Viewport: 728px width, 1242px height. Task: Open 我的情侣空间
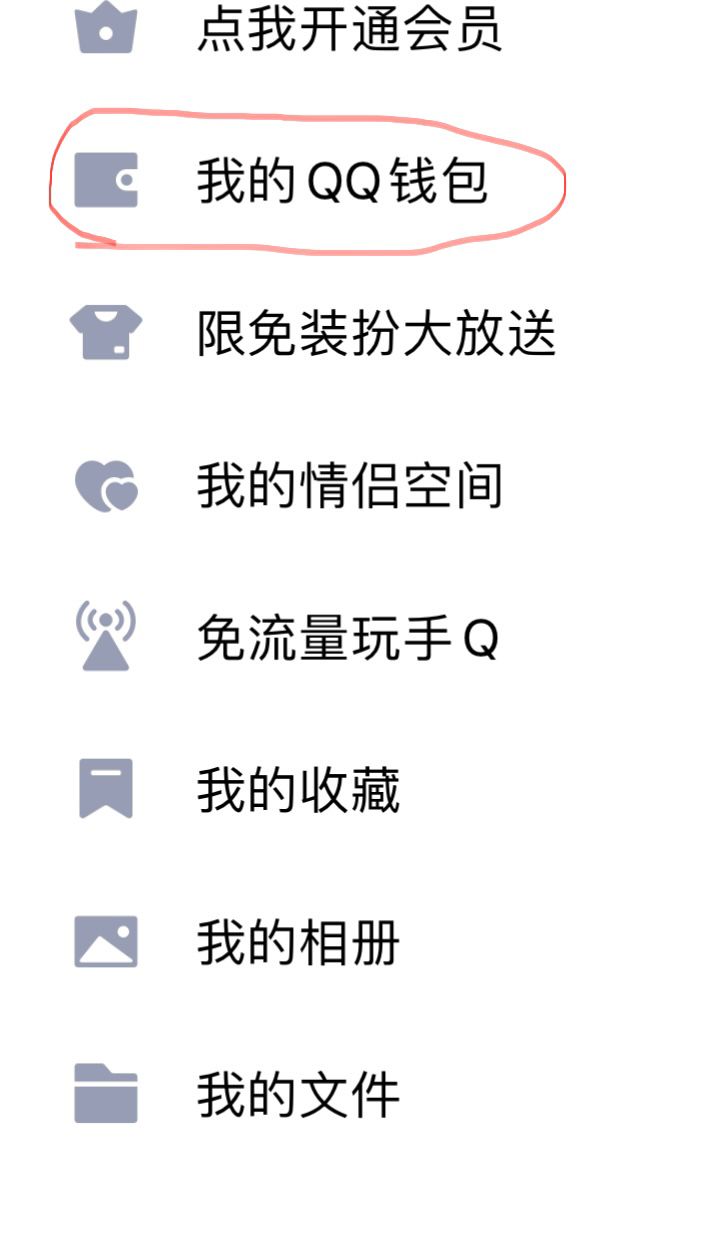pyautogui.click(x=364, y=486)
